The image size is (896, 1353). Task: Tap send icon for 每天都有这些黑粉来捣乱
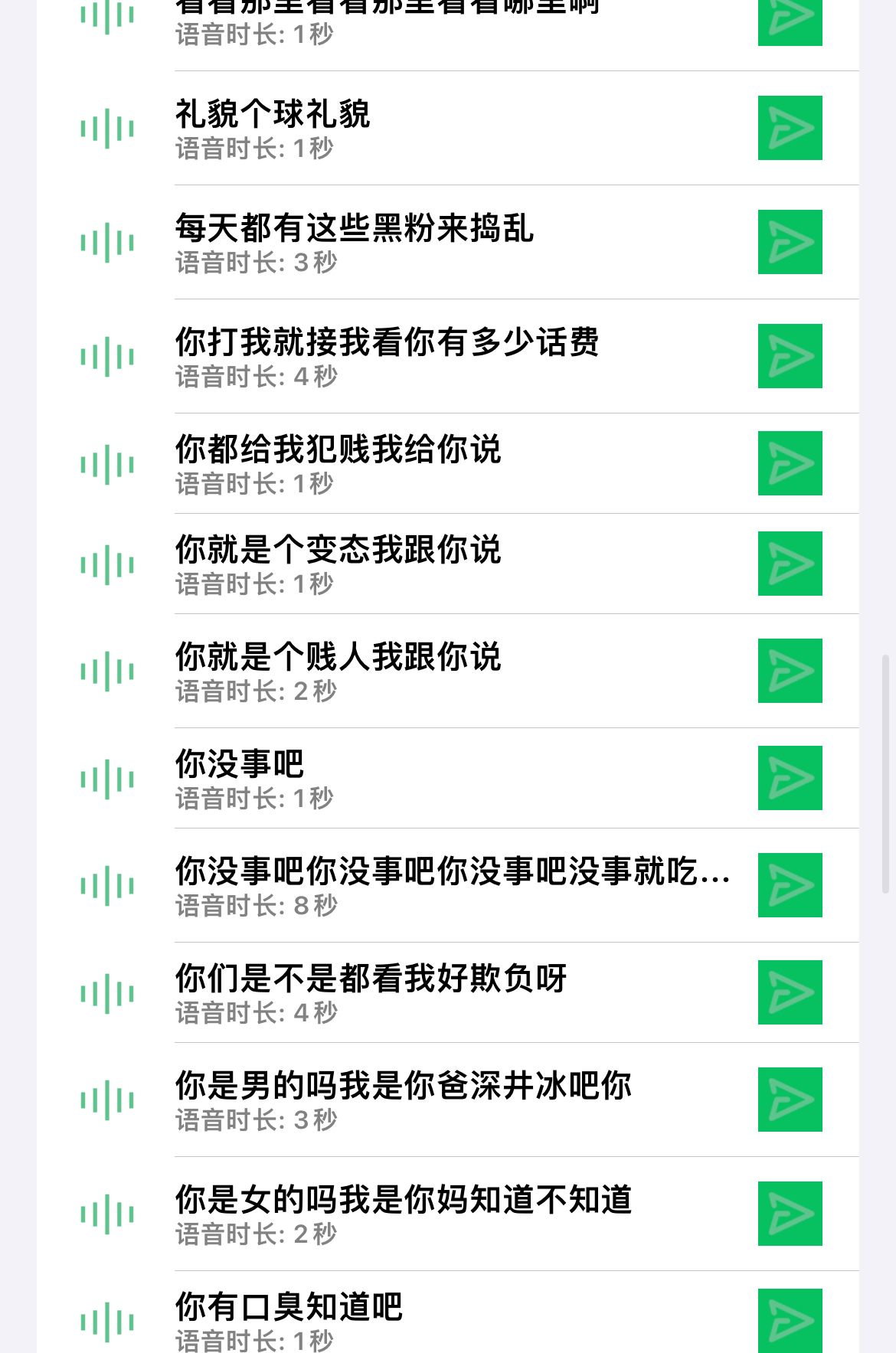point(790,242)
